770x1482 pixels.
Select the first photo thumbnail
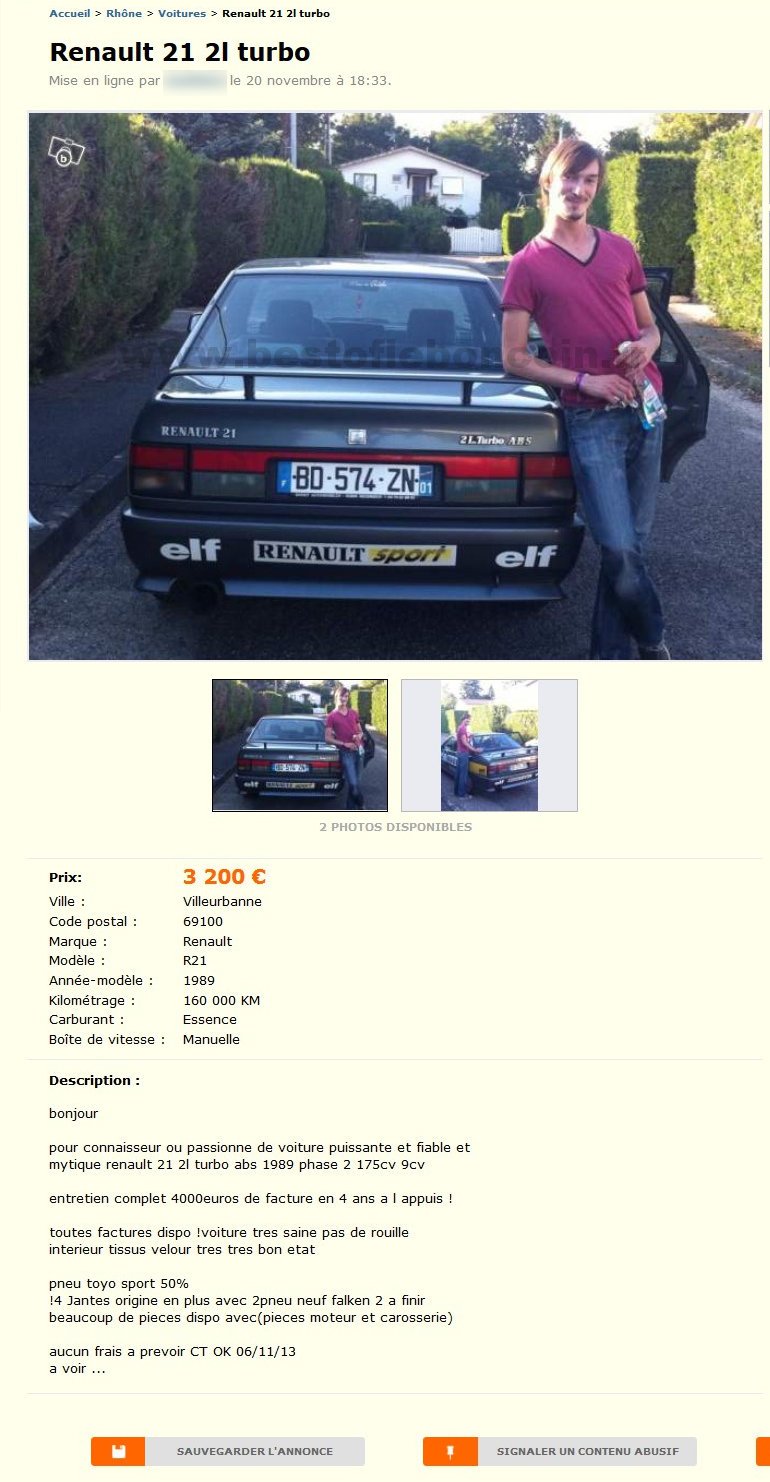pyautogui.click(x=300, y=745)
